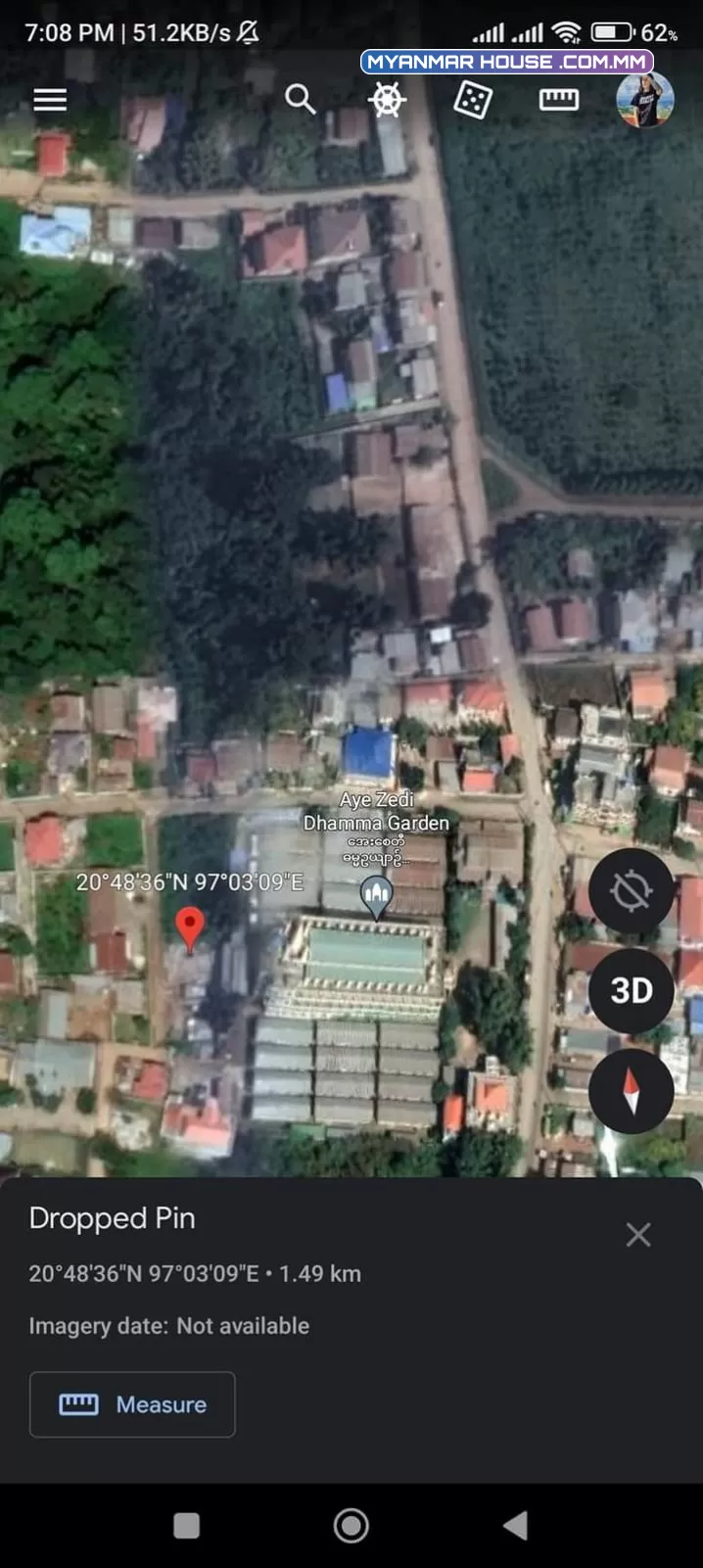Image resolution: width=703 pixels, height=1568 pixels.
Task: Reset orientation with the compass button
Action: [632, 1090]
